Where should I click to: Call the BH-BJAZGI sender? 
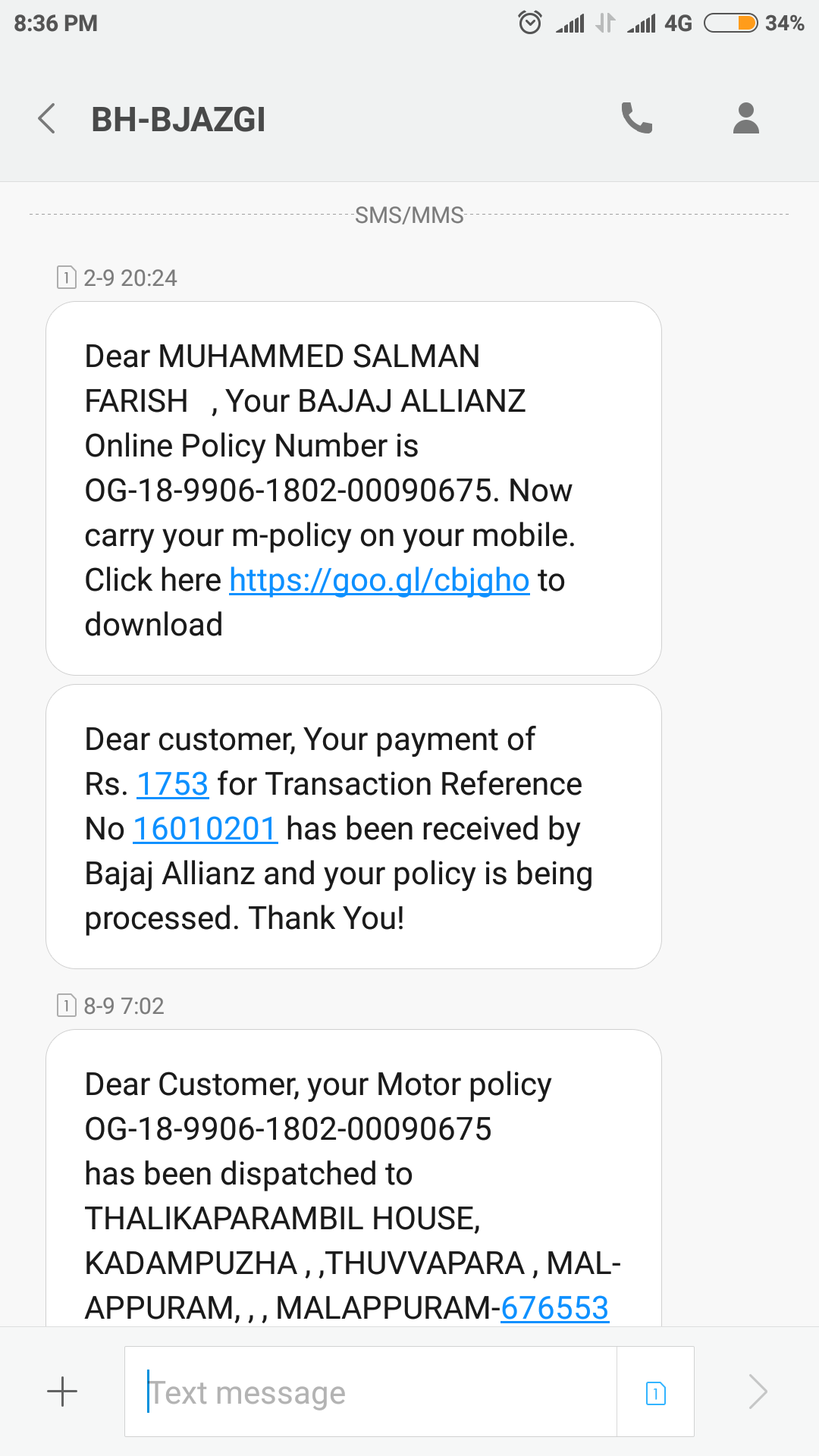pos(636,118)
